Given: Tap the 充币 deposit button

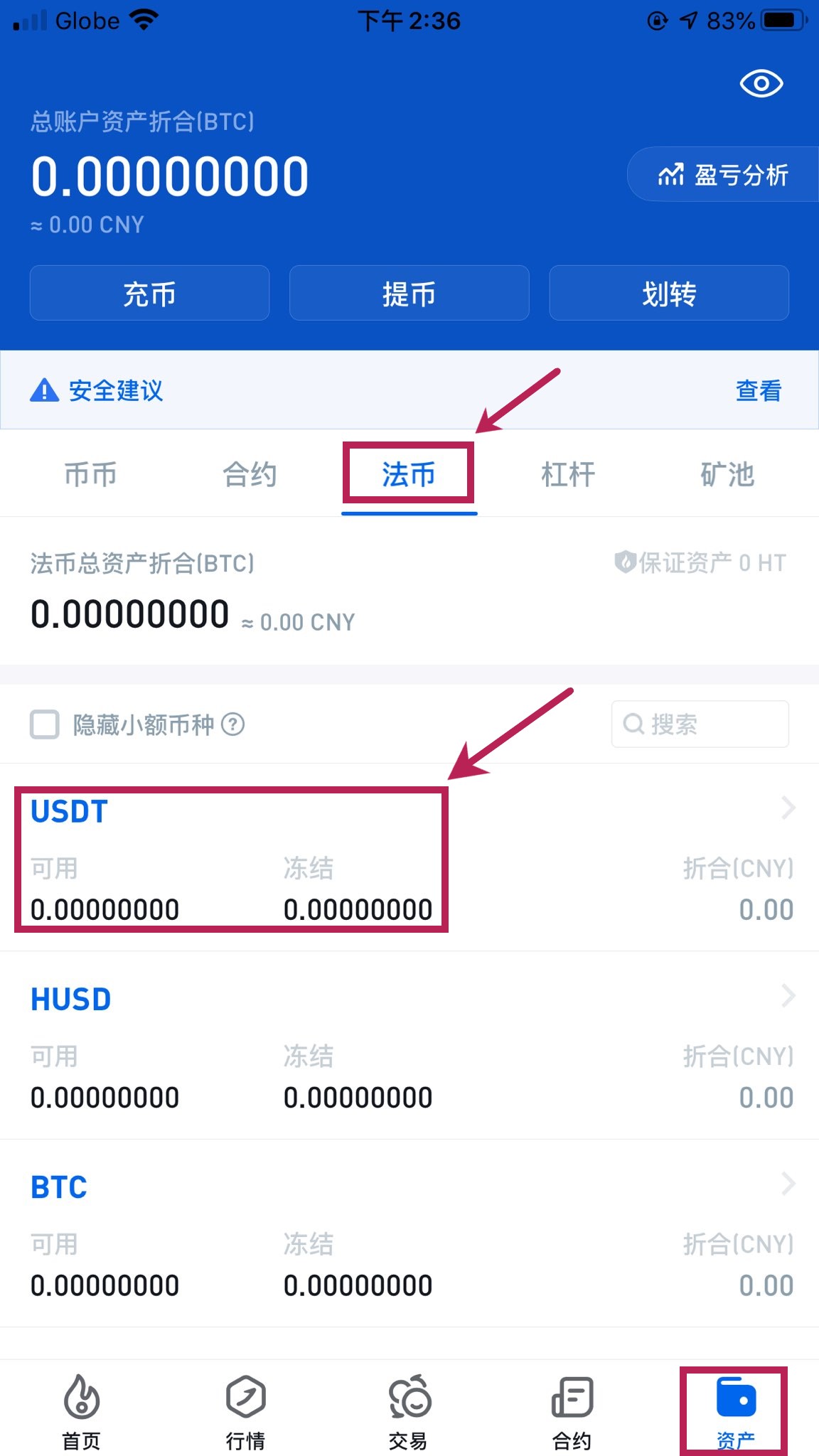Looking at the screenshot, I should 149,294.
